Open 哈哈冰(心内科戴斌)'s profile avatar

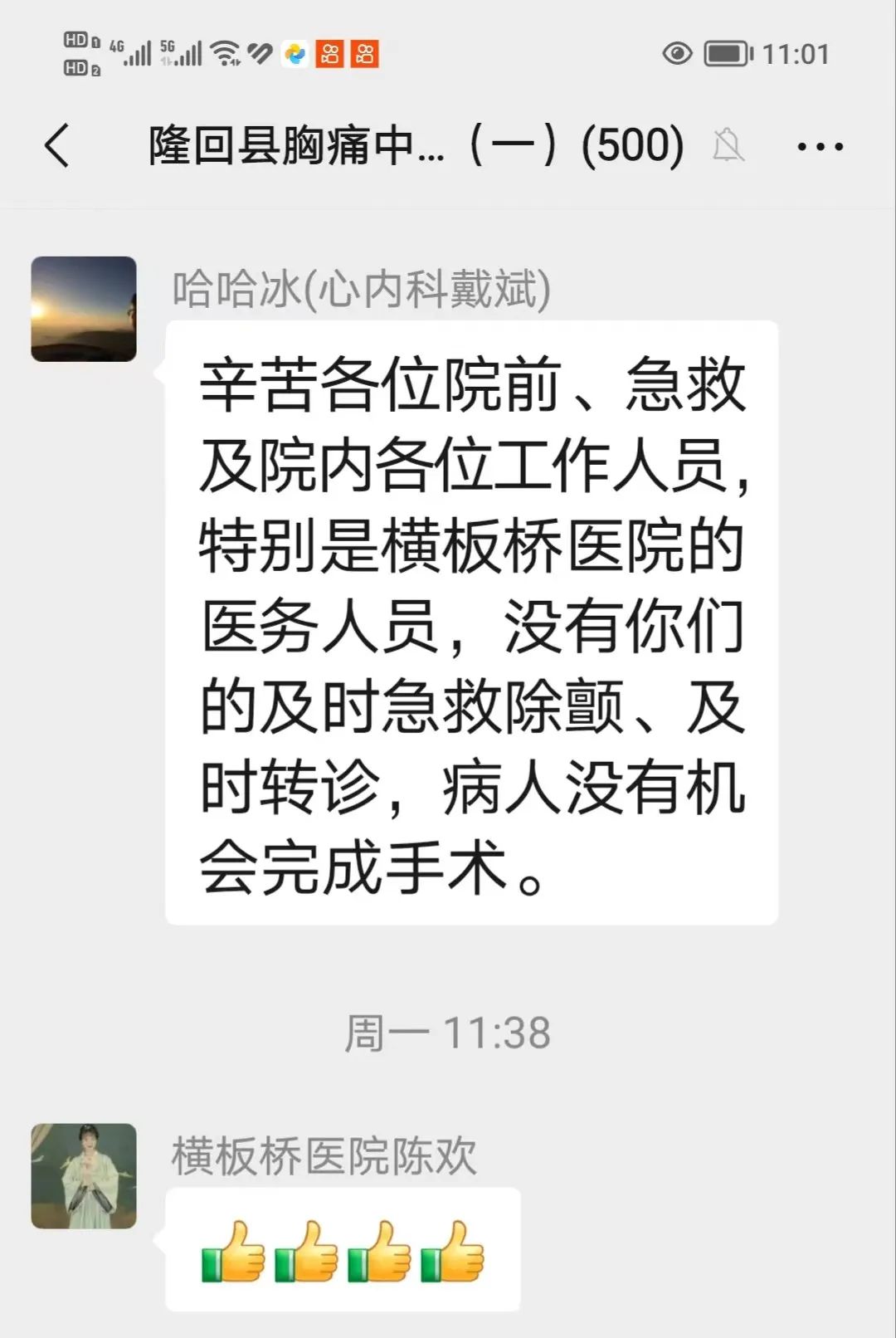[x=84, y=309]
